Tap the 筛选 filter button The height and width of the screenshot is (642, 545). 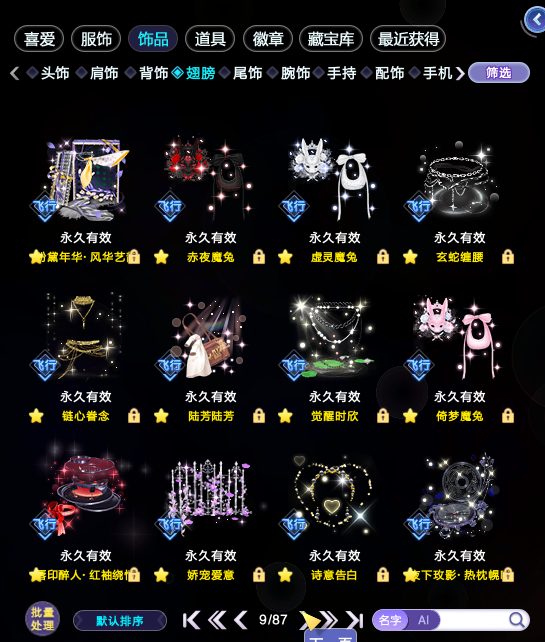[x=498, y=73]
